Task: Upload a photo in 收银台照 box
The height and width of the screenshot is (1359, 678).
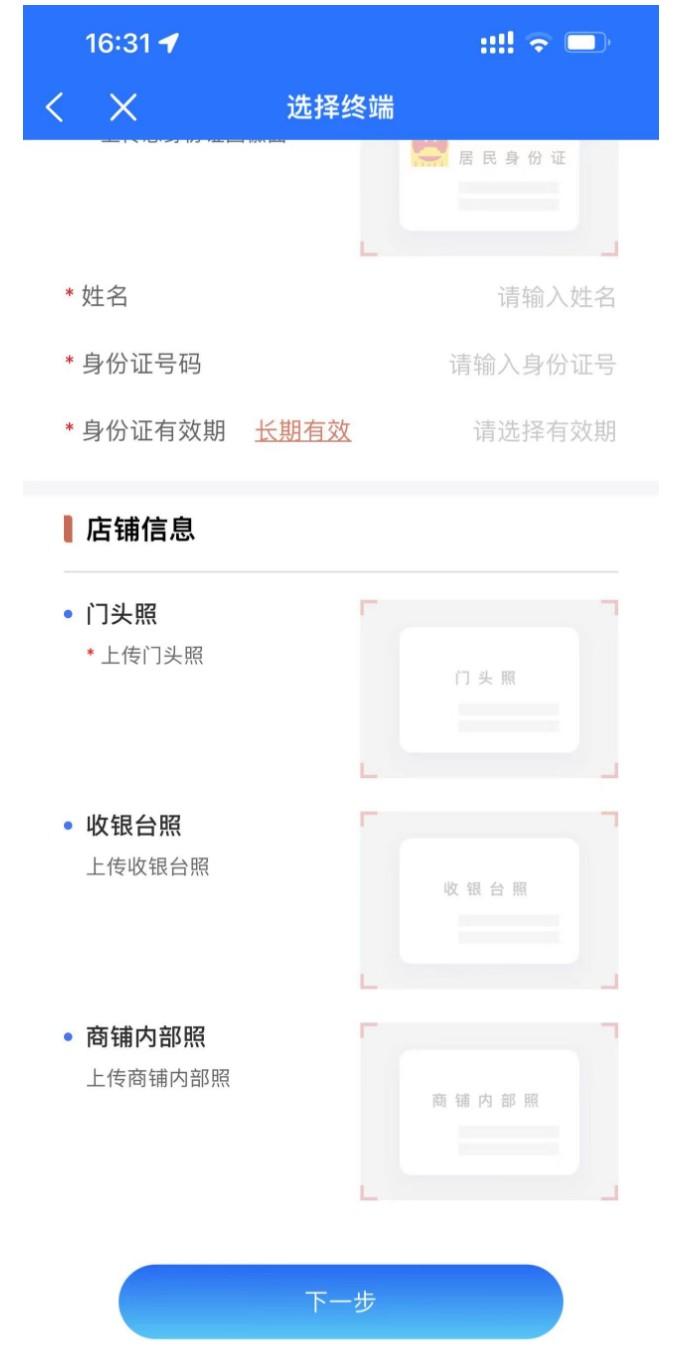Action: click(489, 900)
